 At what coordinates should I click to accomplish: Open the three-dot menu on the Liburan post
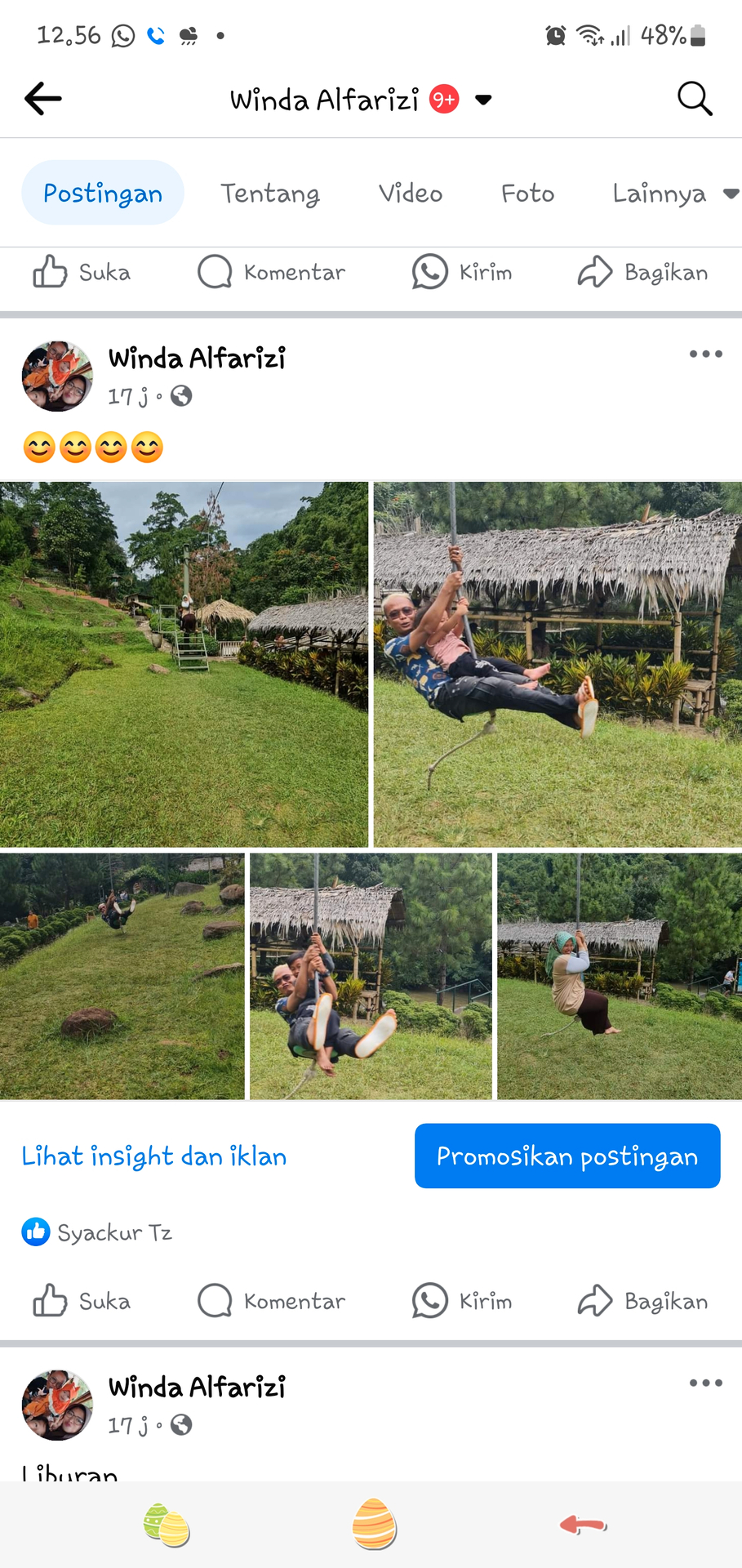tap(705, 1383)
